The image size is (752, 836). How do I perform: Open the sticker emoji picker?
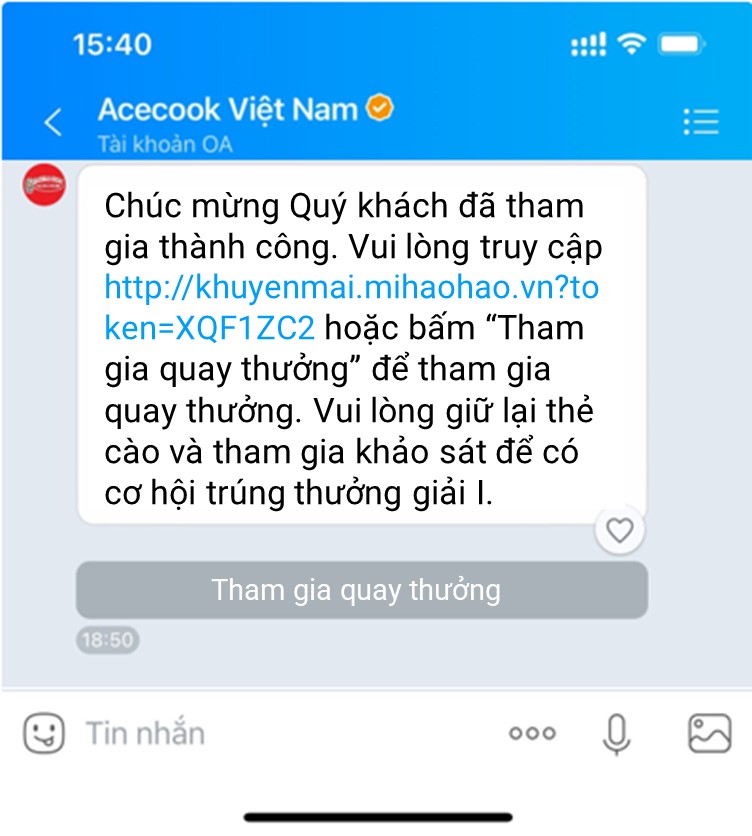click(x=44, y=733)
